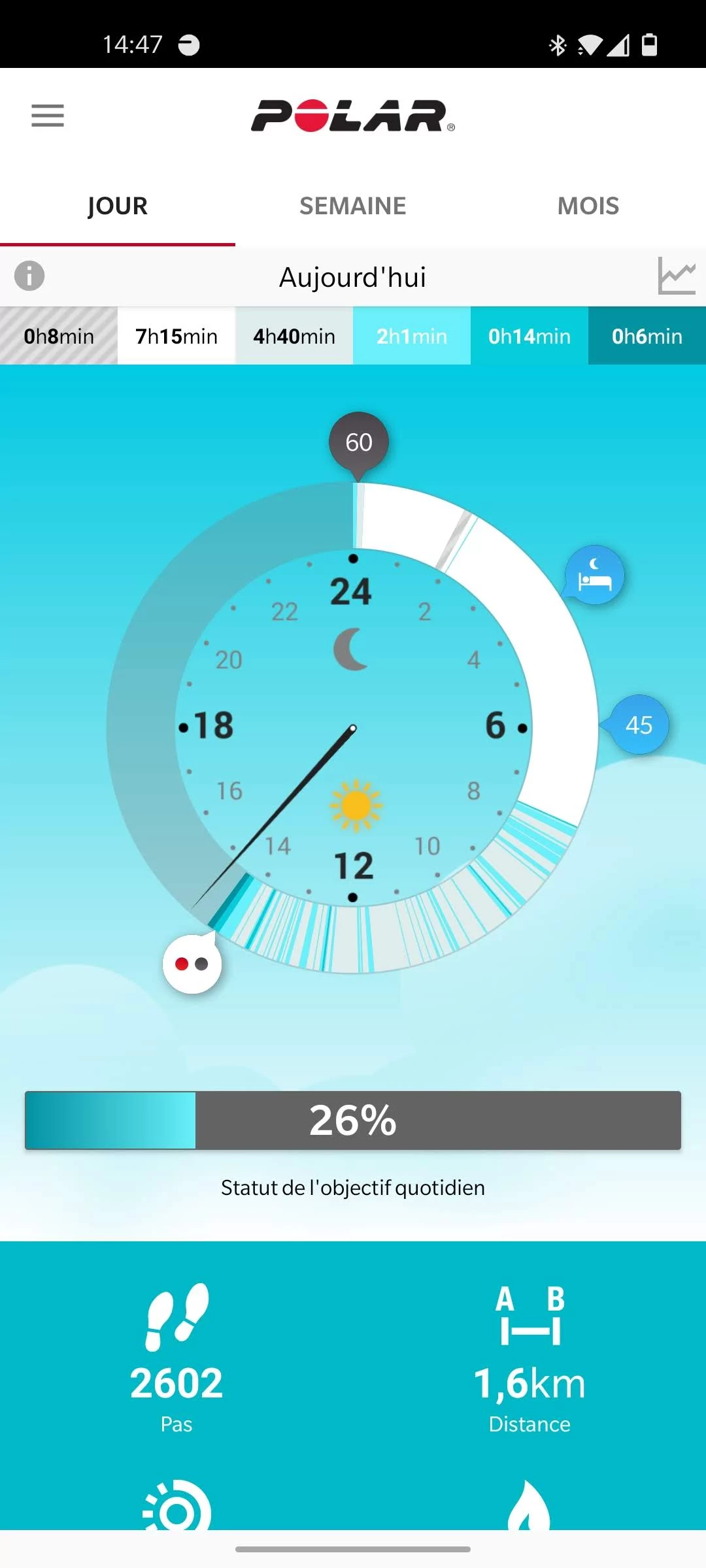Select the 2h1min activity segment

pyautogui.click(x=412, y=336)
